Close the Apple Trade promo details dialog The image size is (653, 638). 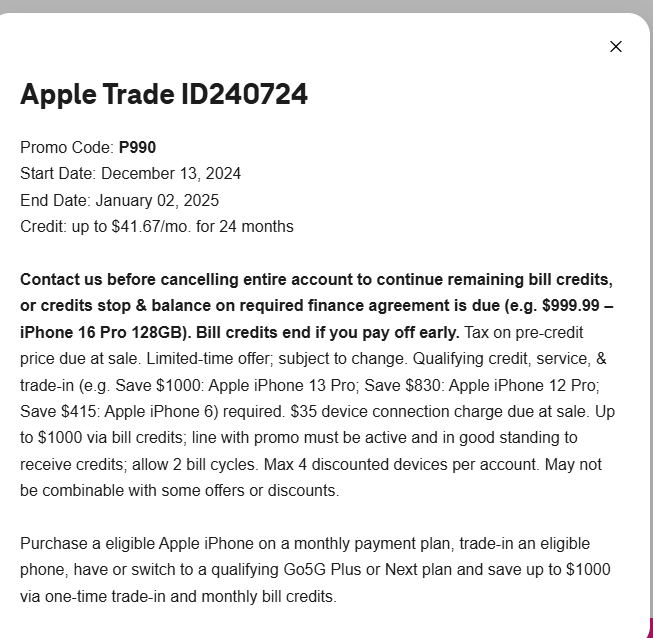[x=616, y=47]
